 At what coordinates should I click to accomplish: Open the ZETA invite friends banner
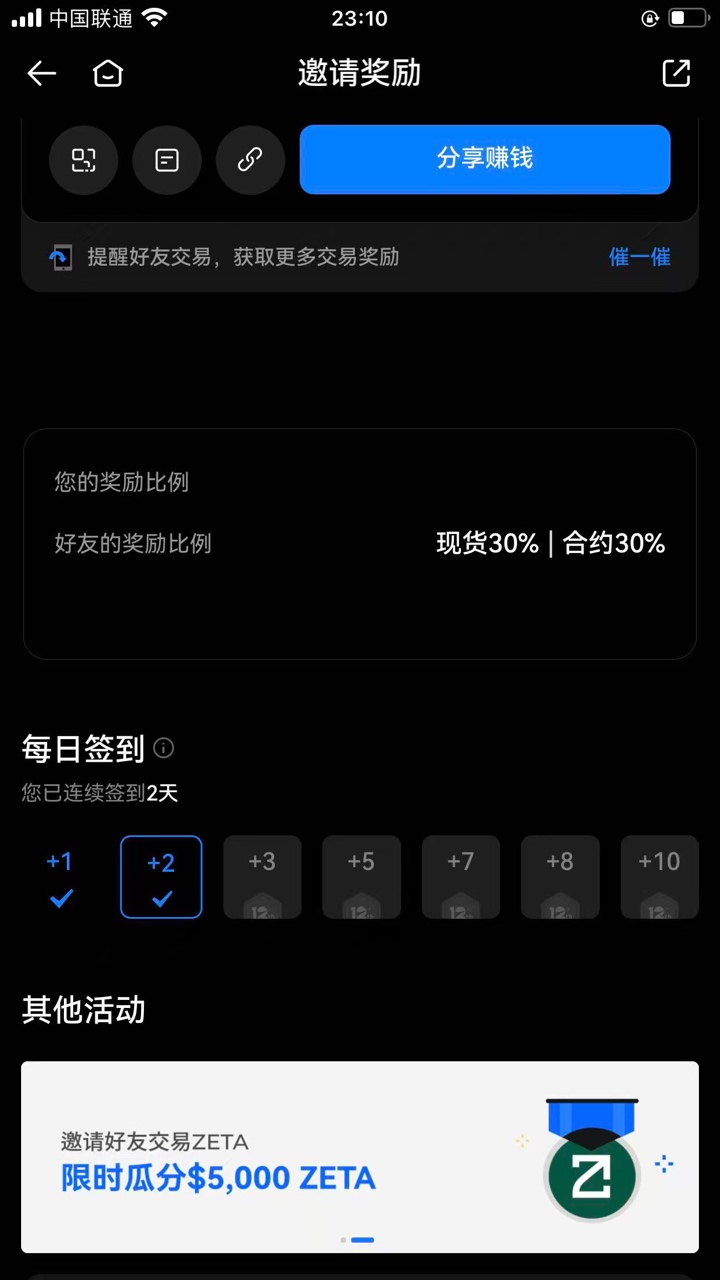tap(360, 1156)
